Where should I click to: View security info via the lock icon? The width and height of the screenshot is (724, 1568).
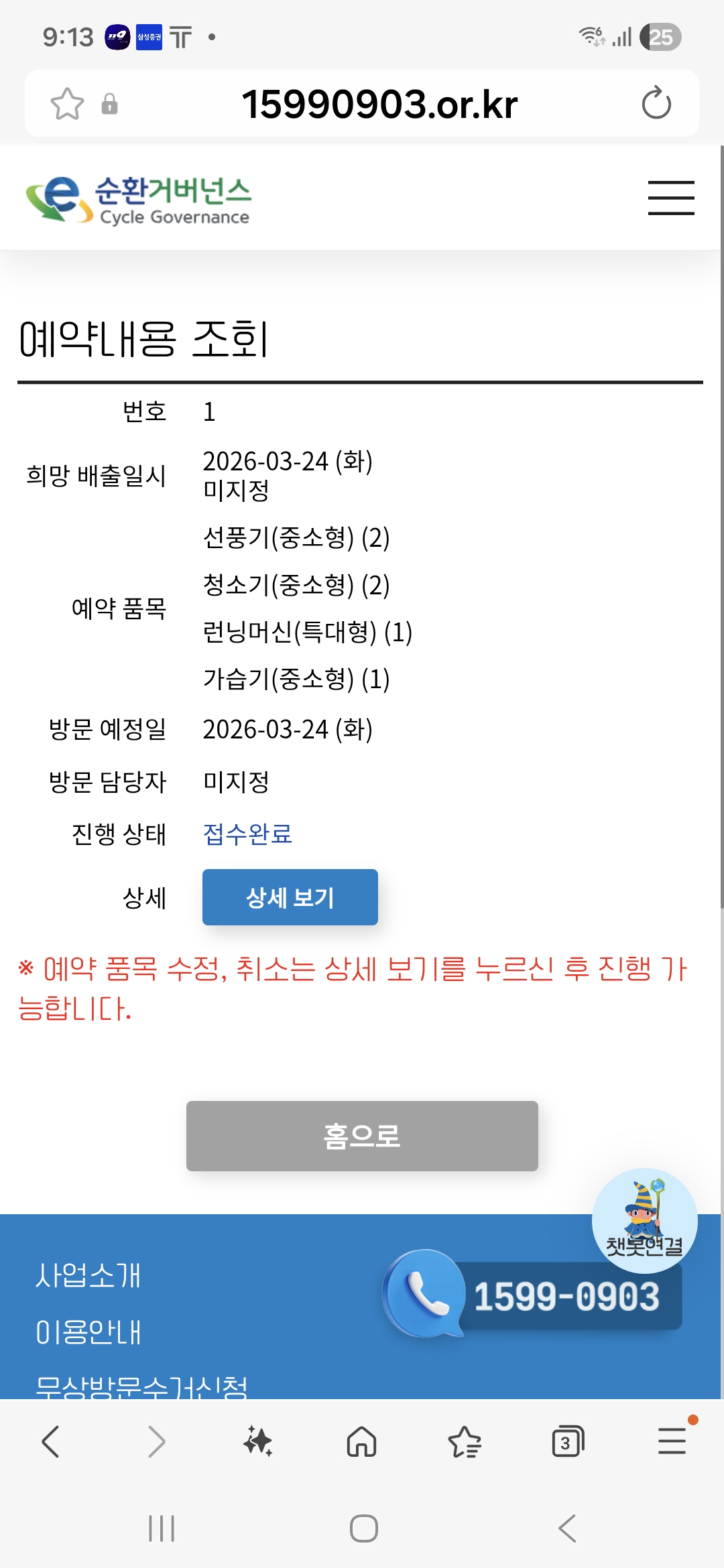click(109, 104)
